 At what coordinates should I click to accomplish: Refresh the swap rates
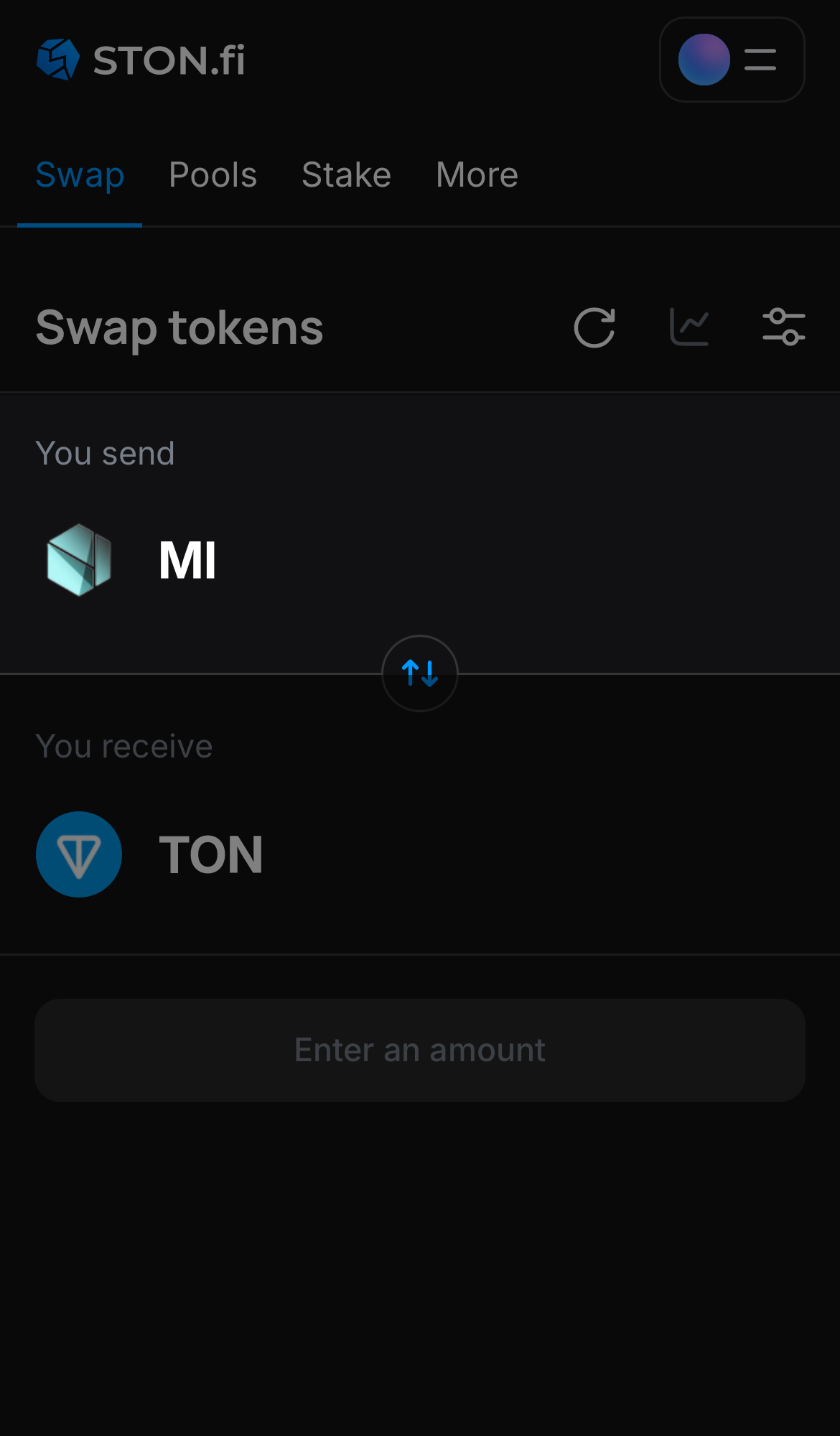click(x=594, y=328)
